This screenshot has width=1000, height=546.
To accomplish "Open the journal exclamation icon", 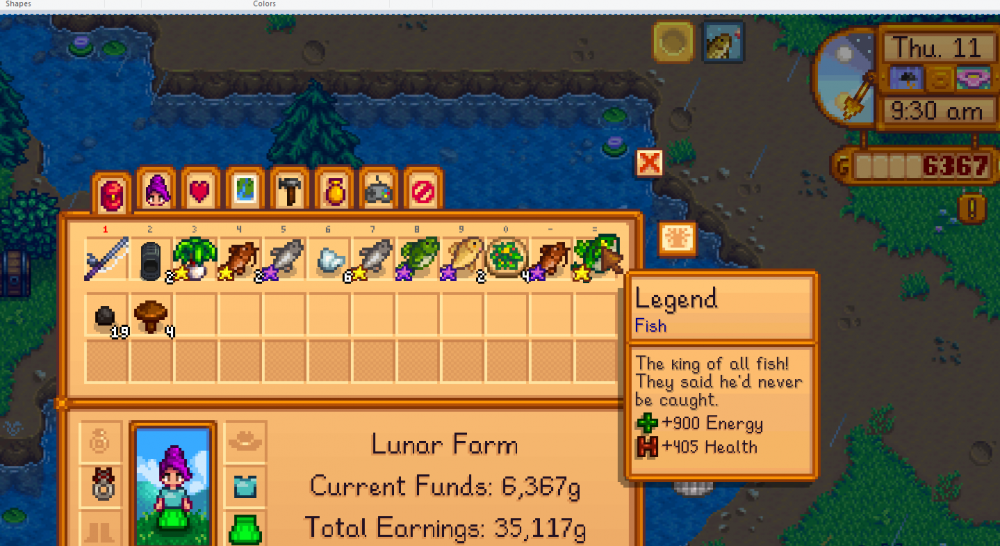I will pos(971,207).
